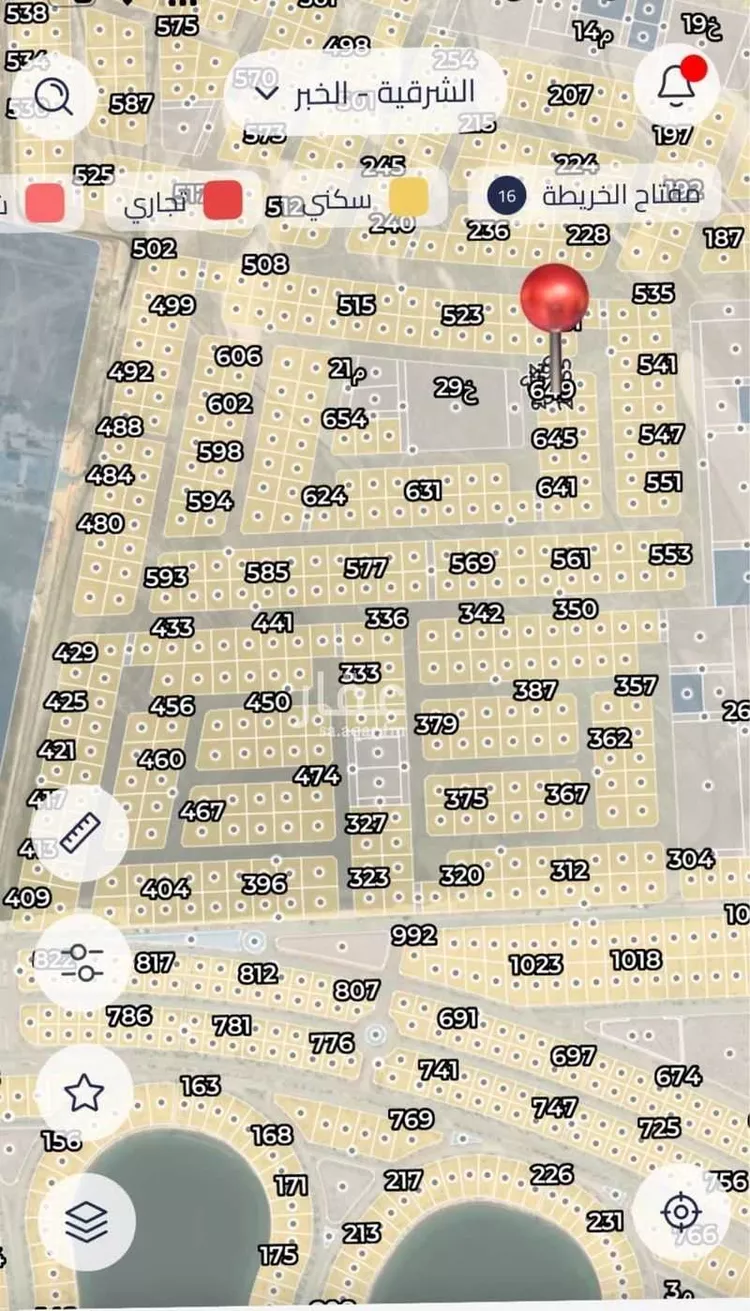
Task: Open the star favorites button
Action: (x=84, y=1093)
